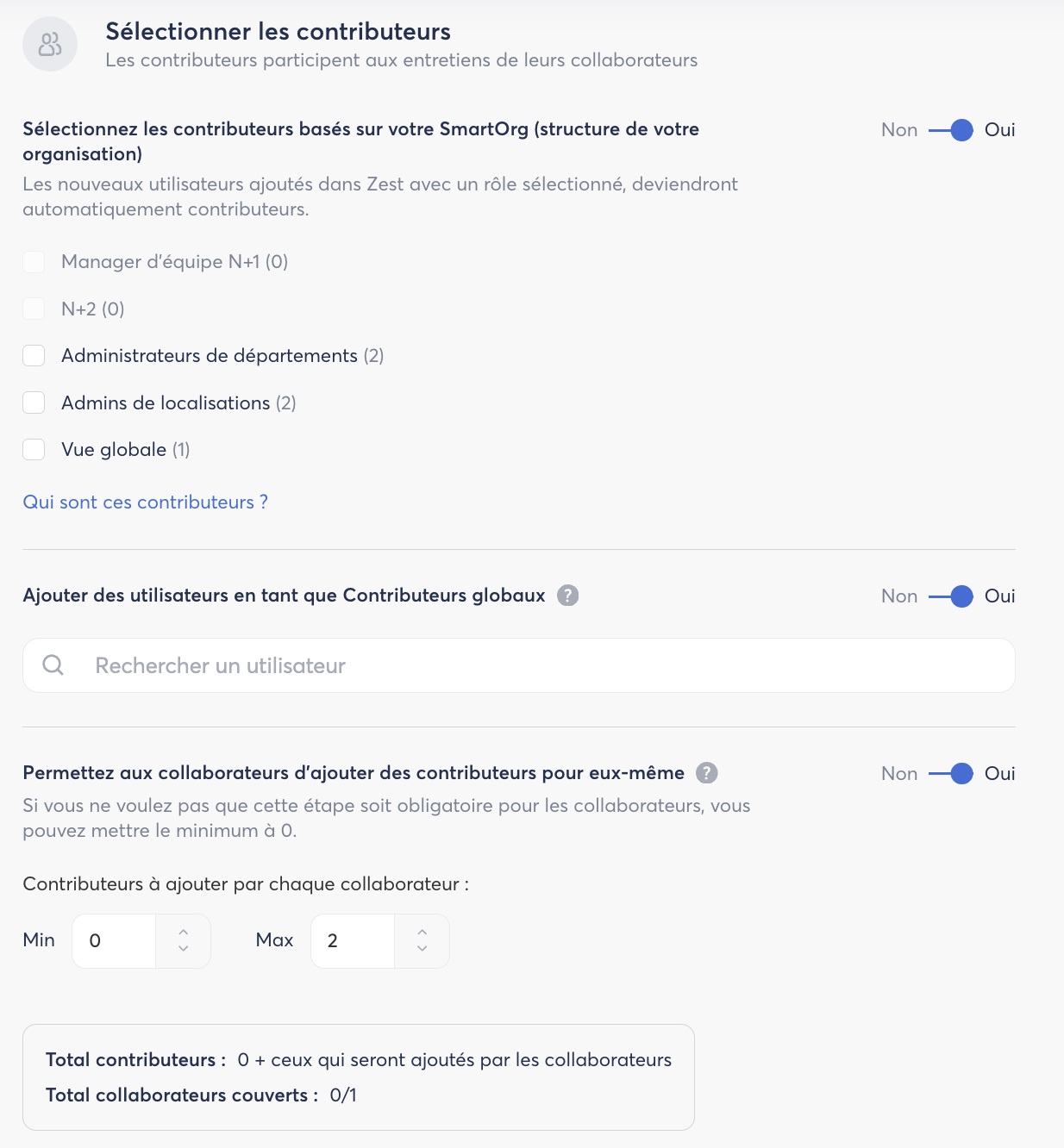Toggle SmartOrg-based contributor selection switch
Image resolution: width=1064 pixels, height=1148 pixels.
pyautogui.click(x=951, y=130)
